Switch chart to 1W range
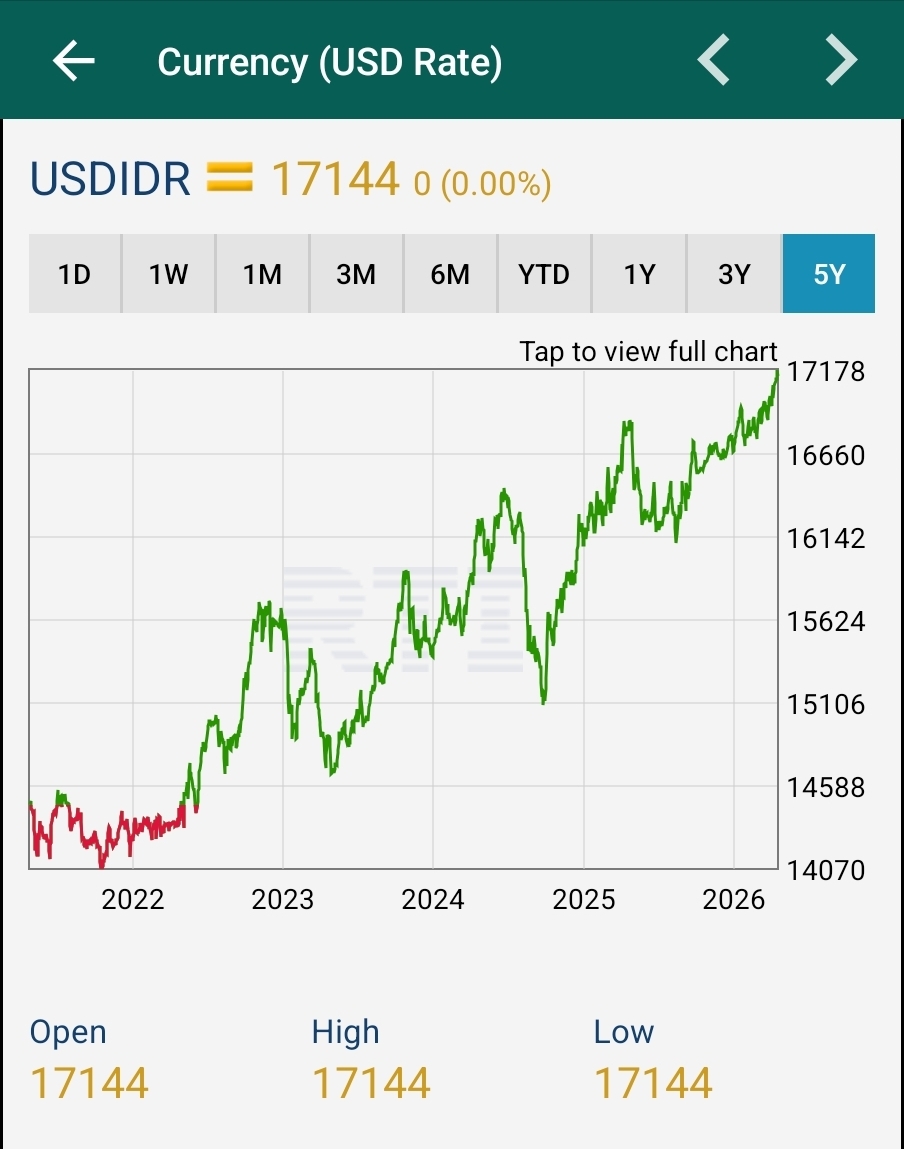Viewport: 904px width, 1149px height. [x=169, y=274]
